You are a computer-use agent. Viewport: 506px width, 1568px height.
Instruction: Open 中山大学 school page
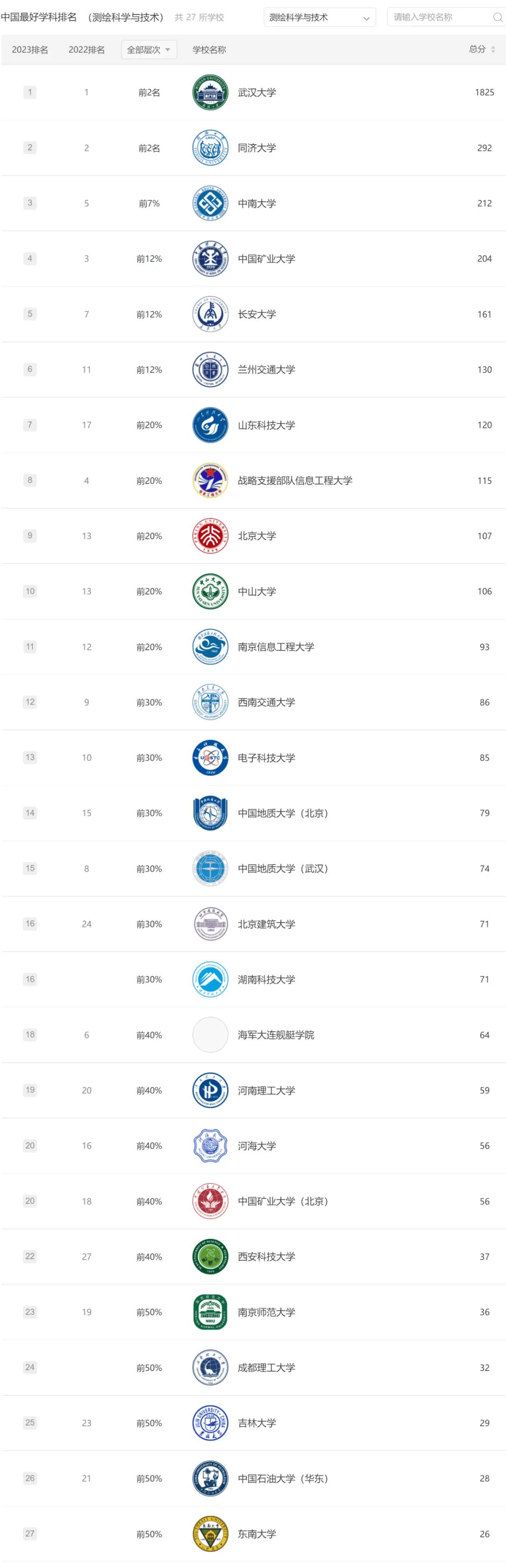257,591
